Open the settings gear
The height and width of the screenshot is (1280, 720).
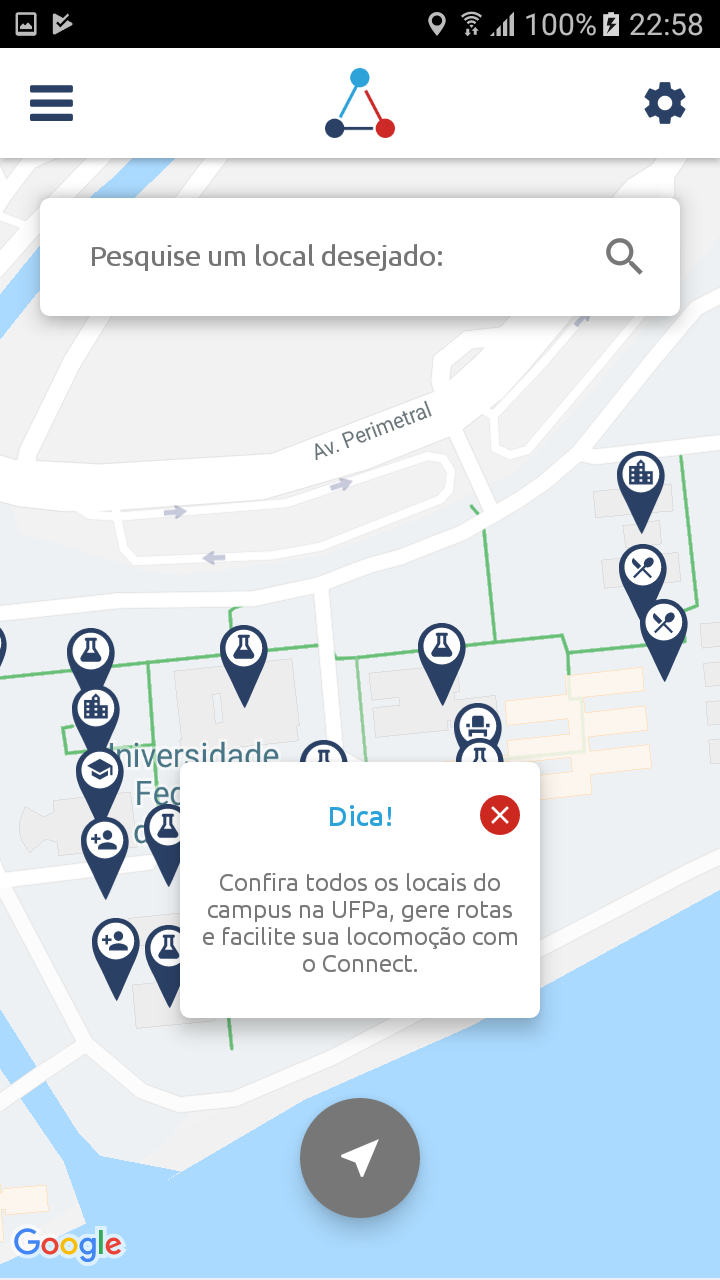coord(665,103)
